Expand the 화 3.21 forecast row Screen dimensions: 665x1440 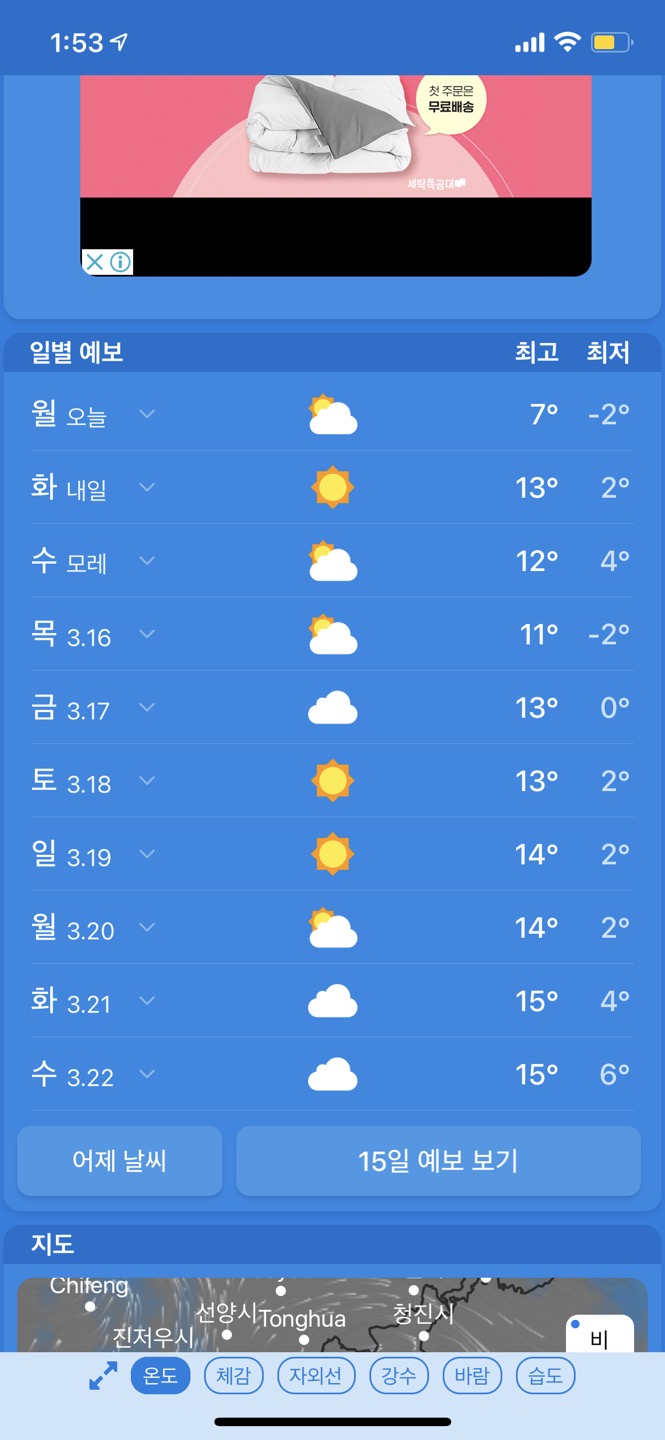click(147, 1001)
